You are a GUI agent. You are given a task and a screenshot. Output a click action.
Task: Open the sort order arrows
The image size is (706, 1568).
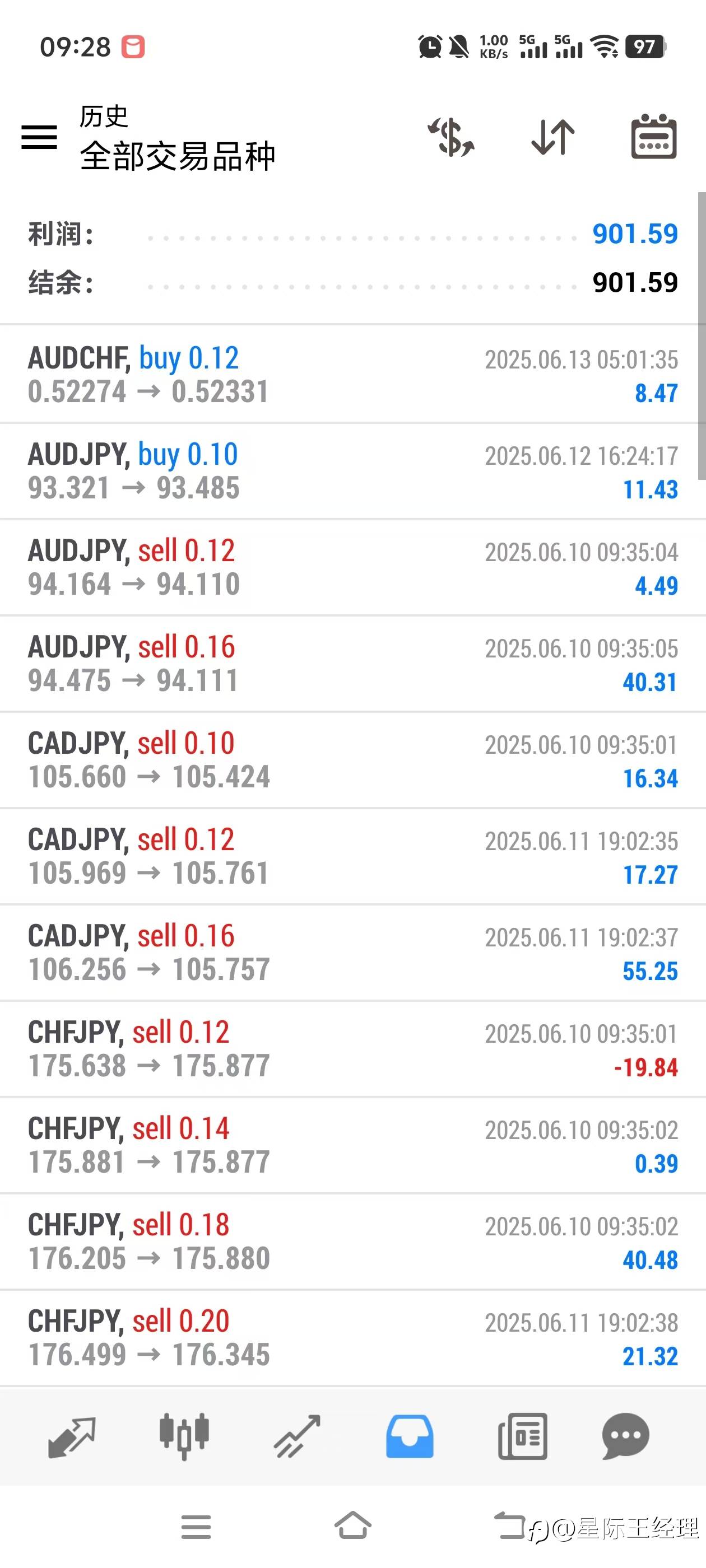pyautogui.click(x=552, y=137)
